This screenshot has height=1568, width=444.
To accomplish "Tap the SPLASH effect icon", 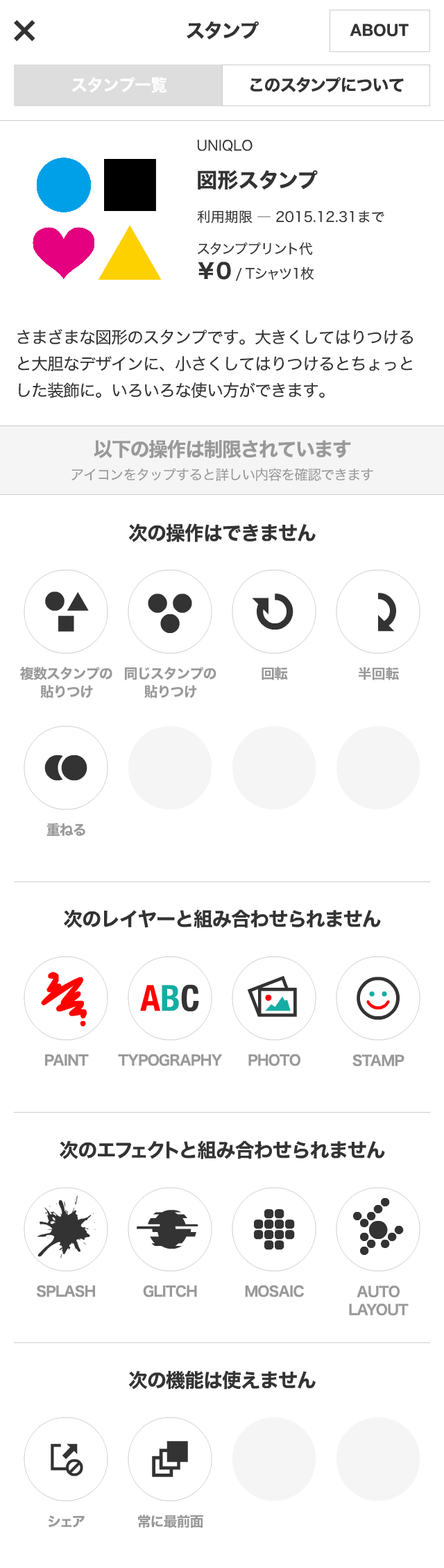I will click(x=66, y=1229).
